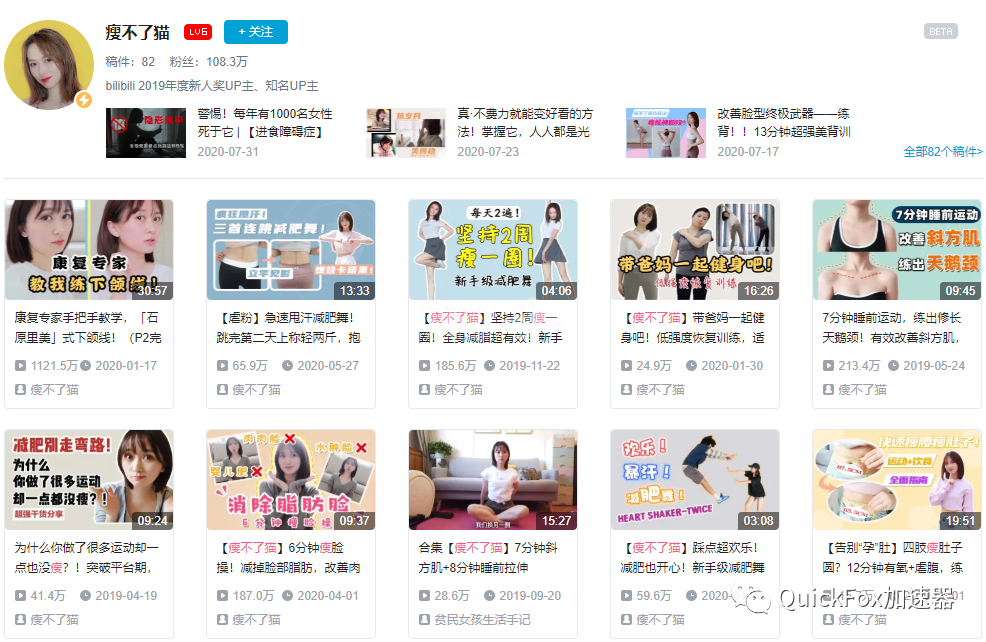This screenshot has width=986, height=642.
Task: Open the 康复专家教我练下颌线 video card
Action: coord(88,250)
